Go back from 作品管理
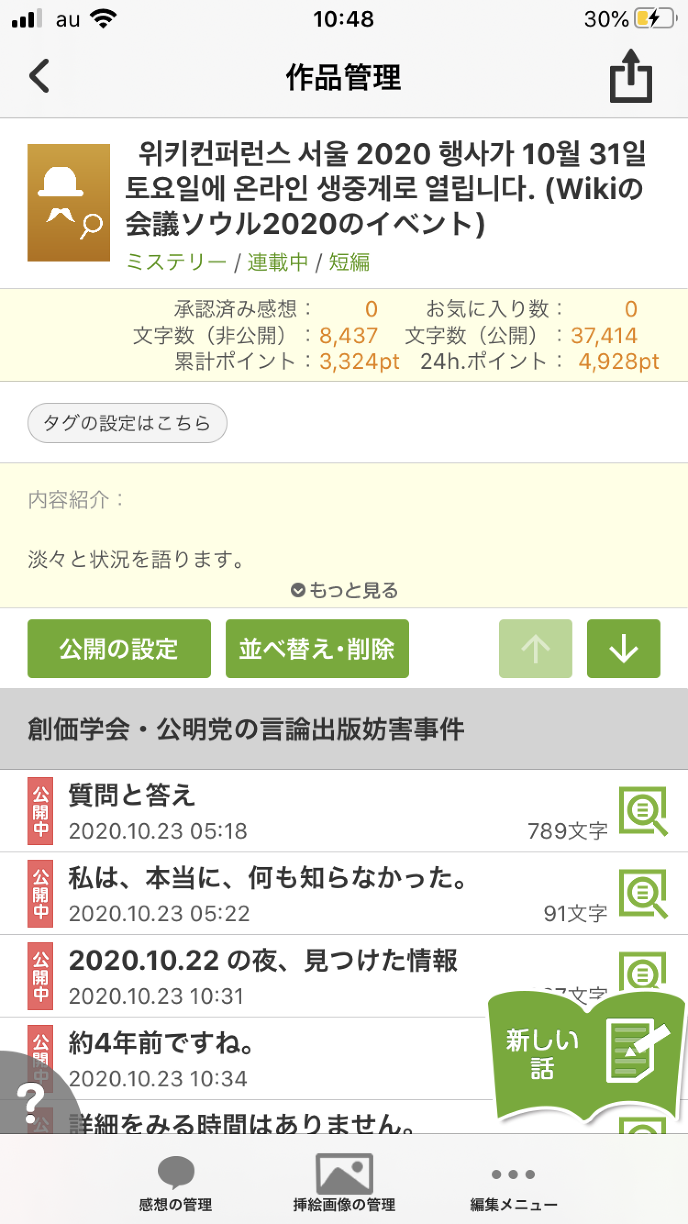 pos(40,77)
